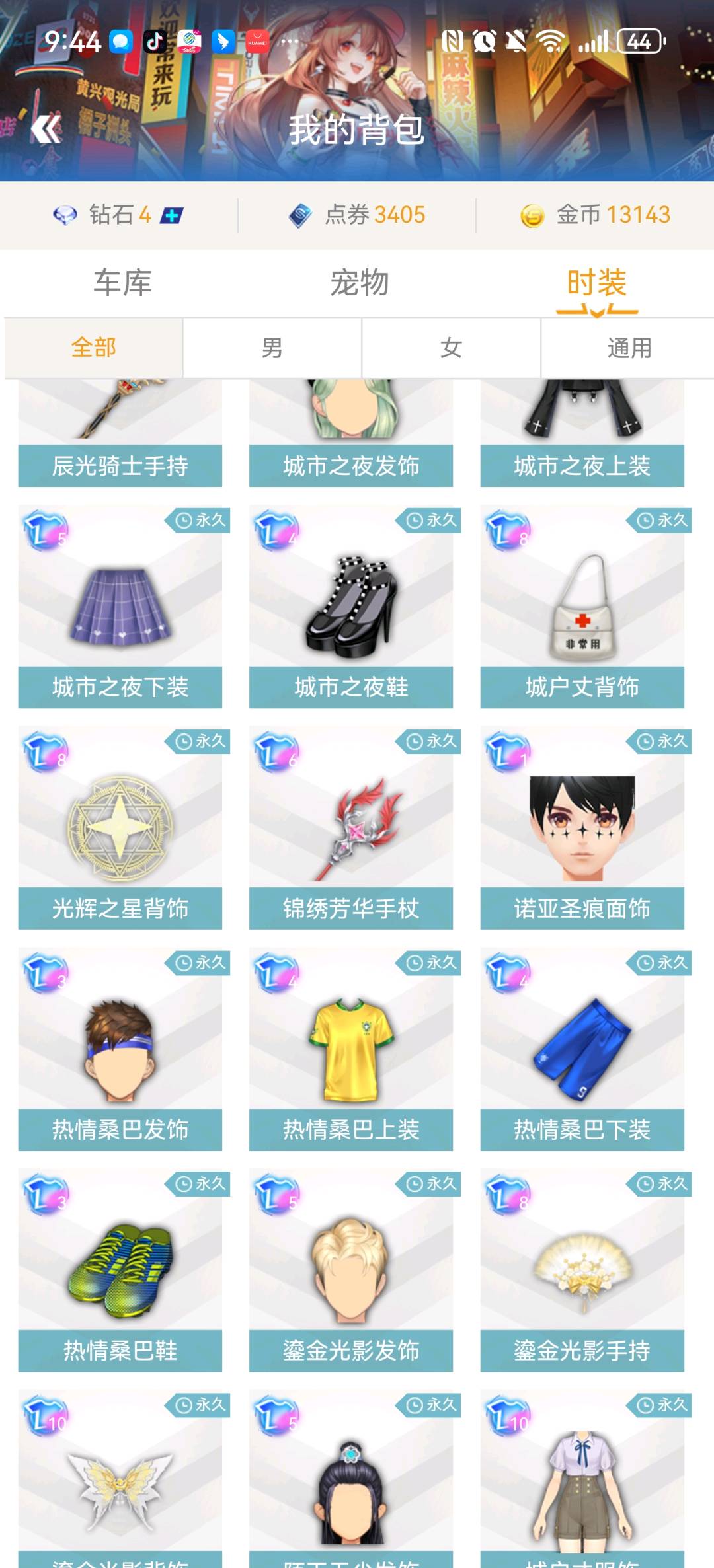Filter fashion items by 女

coord(451,348)
